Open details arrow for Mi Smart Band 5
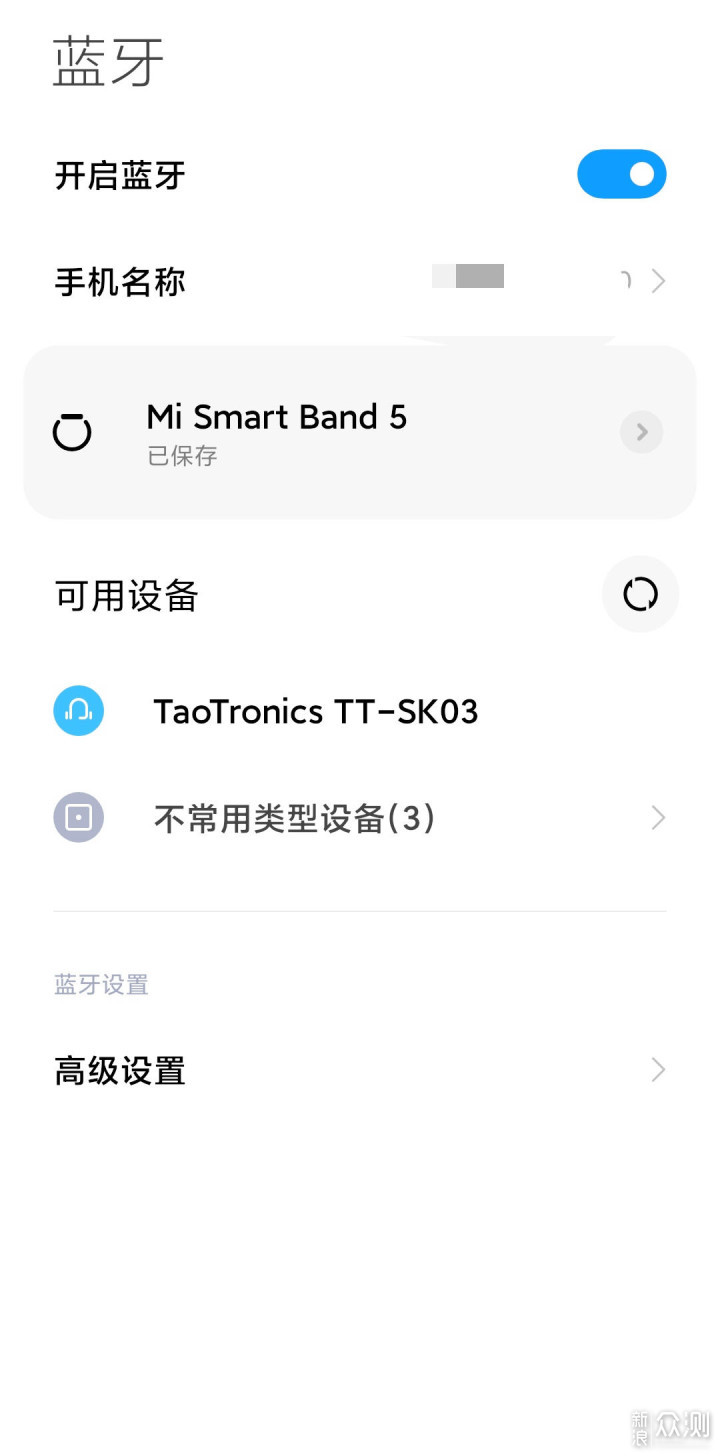 [641, 432]
